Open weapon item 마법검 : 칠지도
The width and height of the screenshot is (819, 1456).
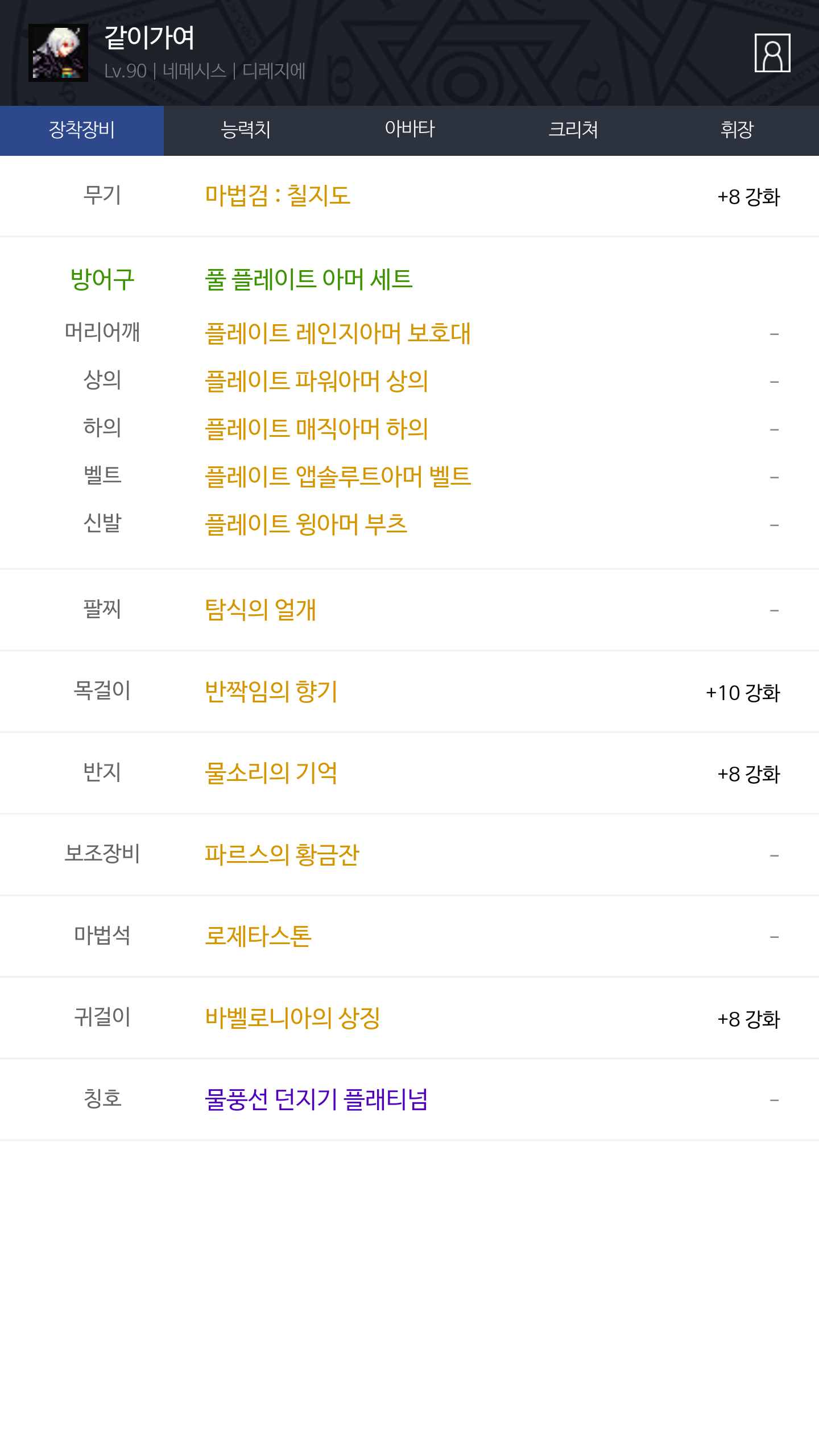pyautogui.click(x=278, y=196)
